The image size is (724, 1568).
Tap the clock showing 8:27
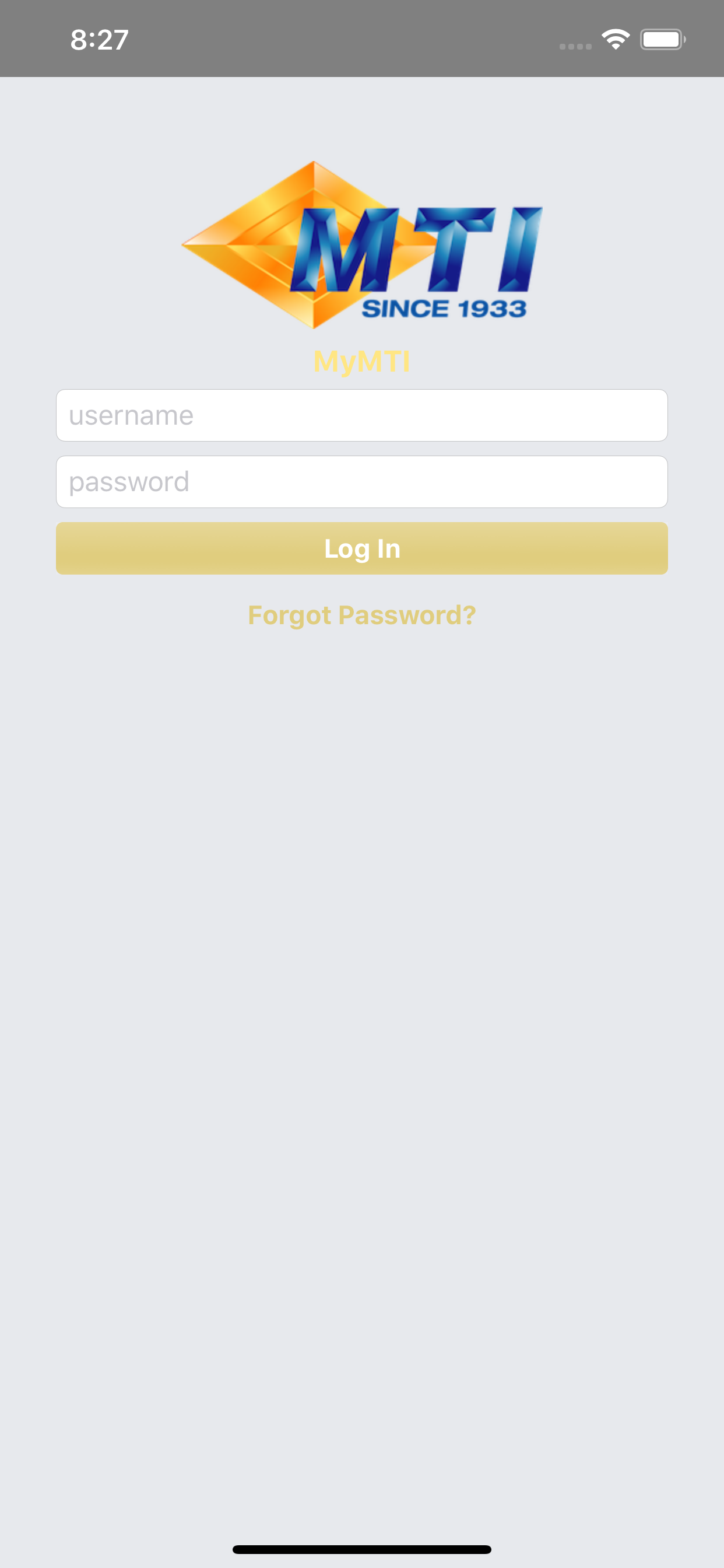[x=100, y=39]
